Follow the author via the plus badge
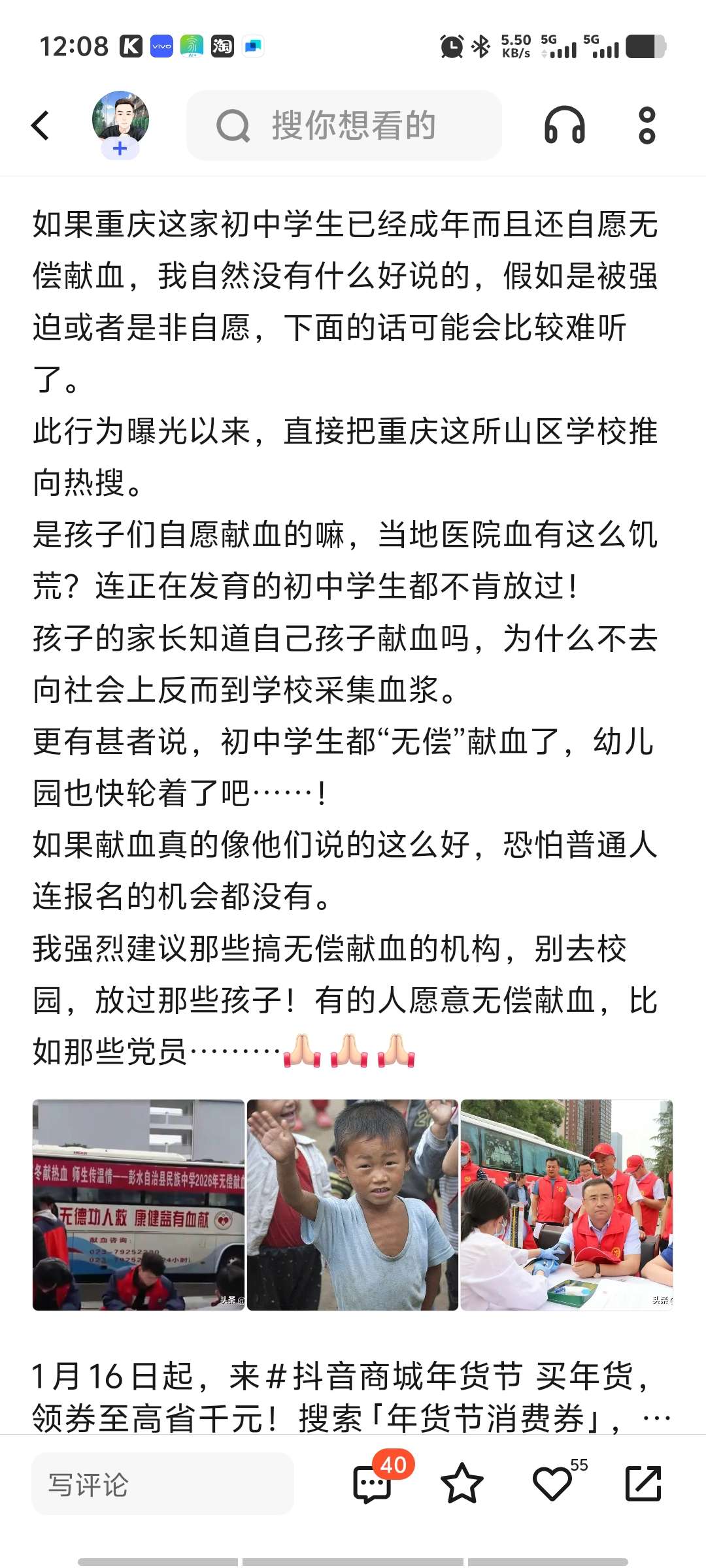 click(120, 149)
